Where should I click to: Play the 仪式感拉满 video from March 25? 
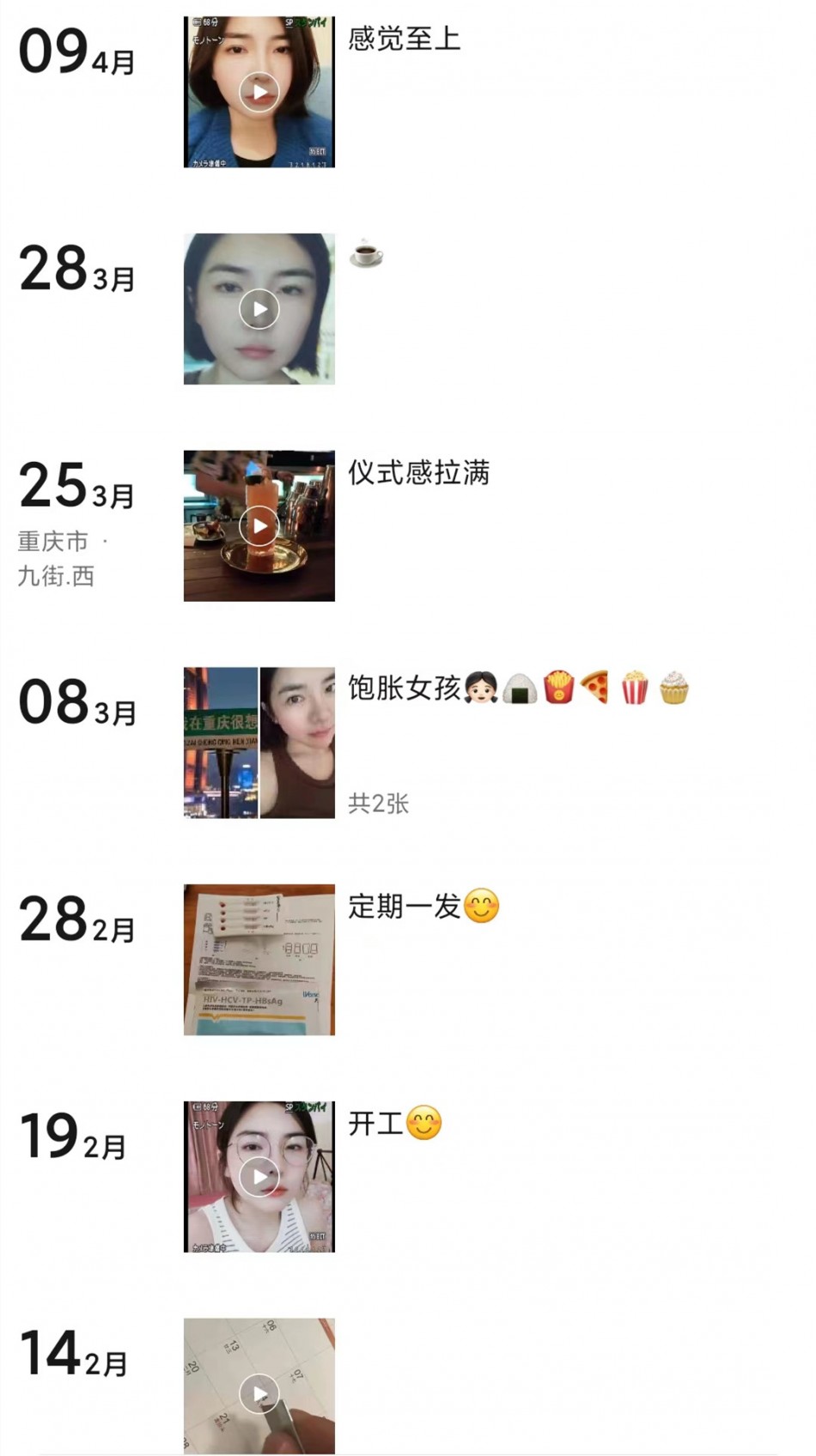pyautogui.click(x=259, y=525)
